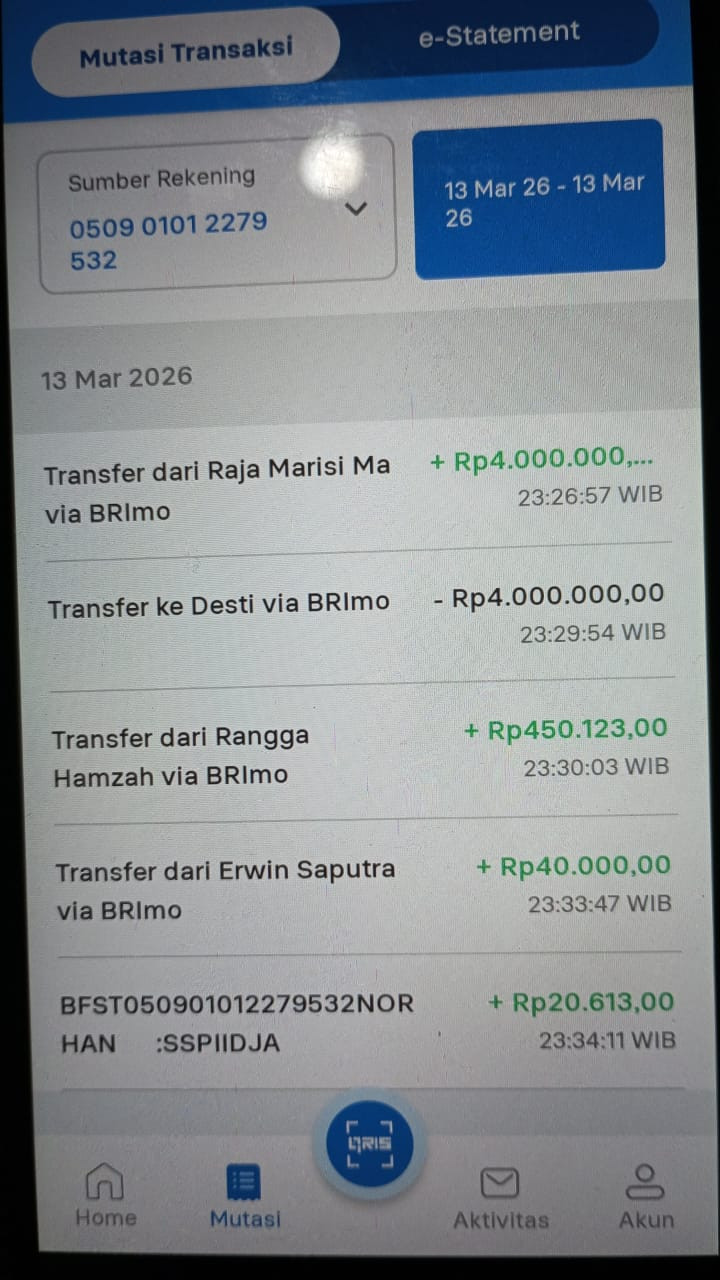This screenshot has width=720, height=1280.
Task: Go to the Home tab
Action: click(106, 1195)
